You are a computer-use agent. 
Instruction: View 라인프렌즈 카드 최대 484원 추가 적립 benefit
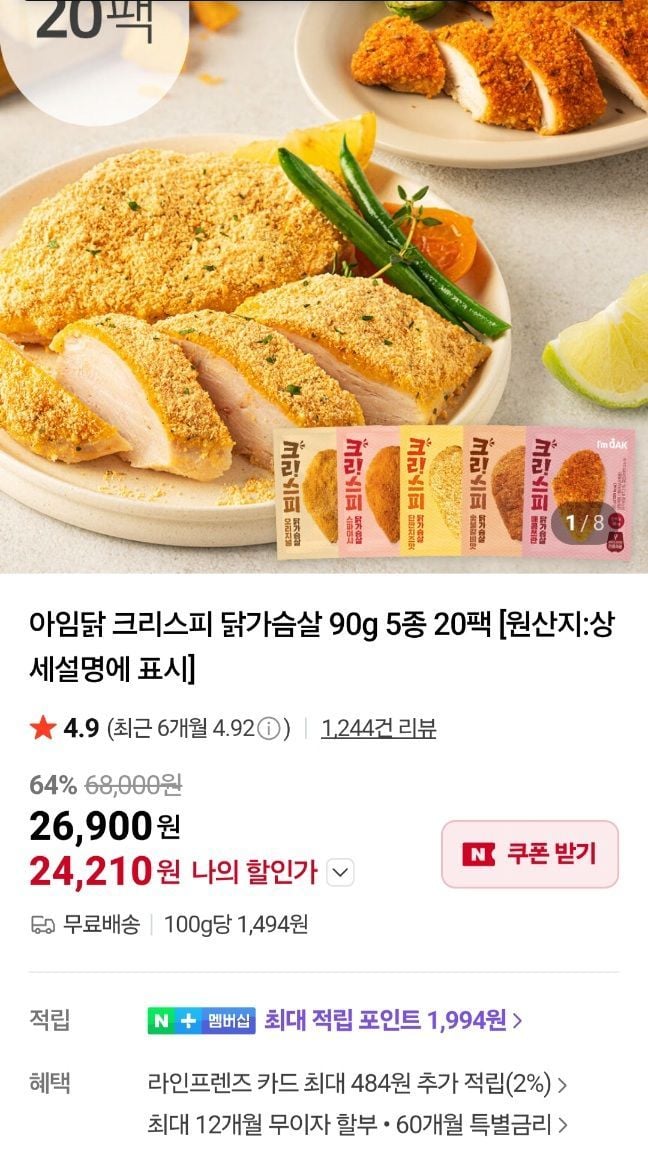click(x=357, y=1084)
